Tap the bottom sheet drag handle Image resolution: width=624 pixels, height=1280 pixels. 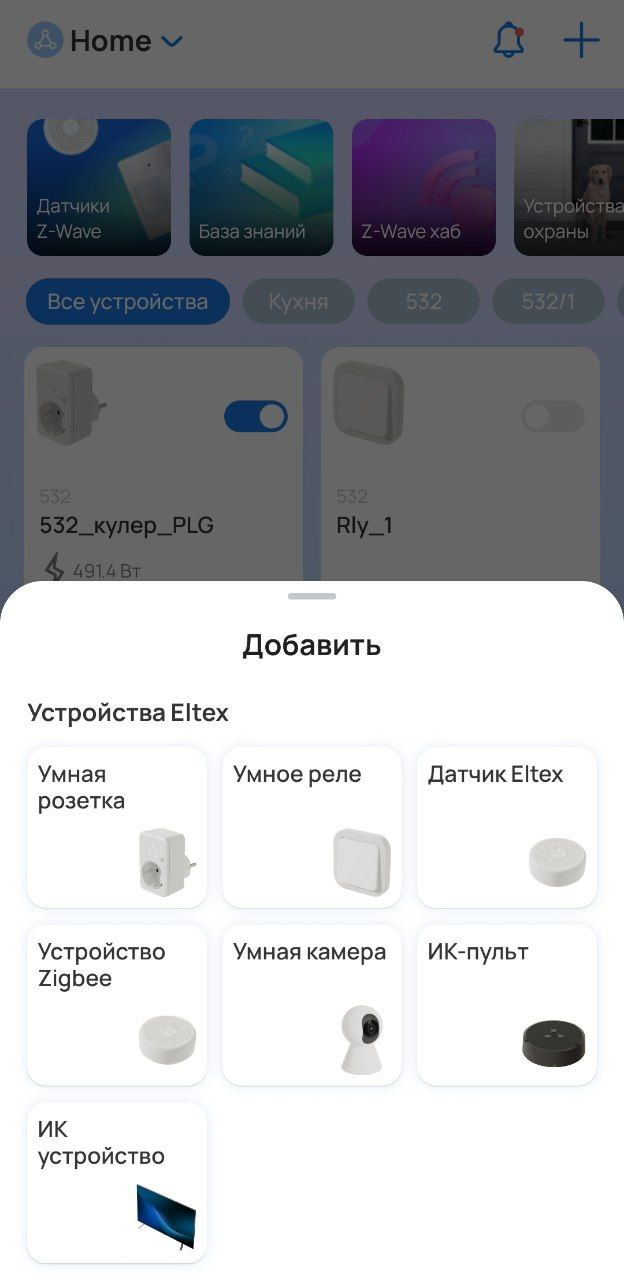312,596
